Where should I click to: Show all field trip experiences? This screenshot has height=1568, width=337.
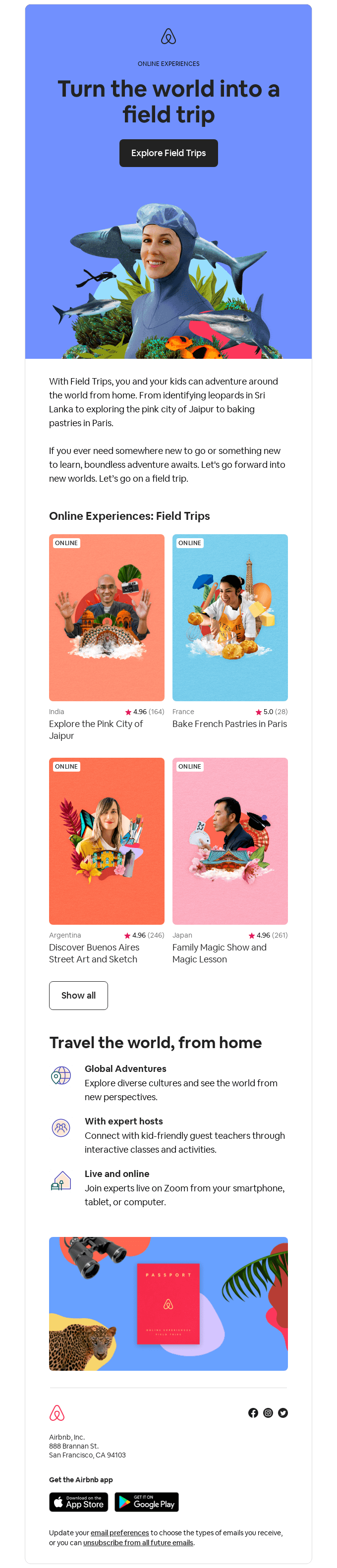pyautogui.click(x=78, y=995)
